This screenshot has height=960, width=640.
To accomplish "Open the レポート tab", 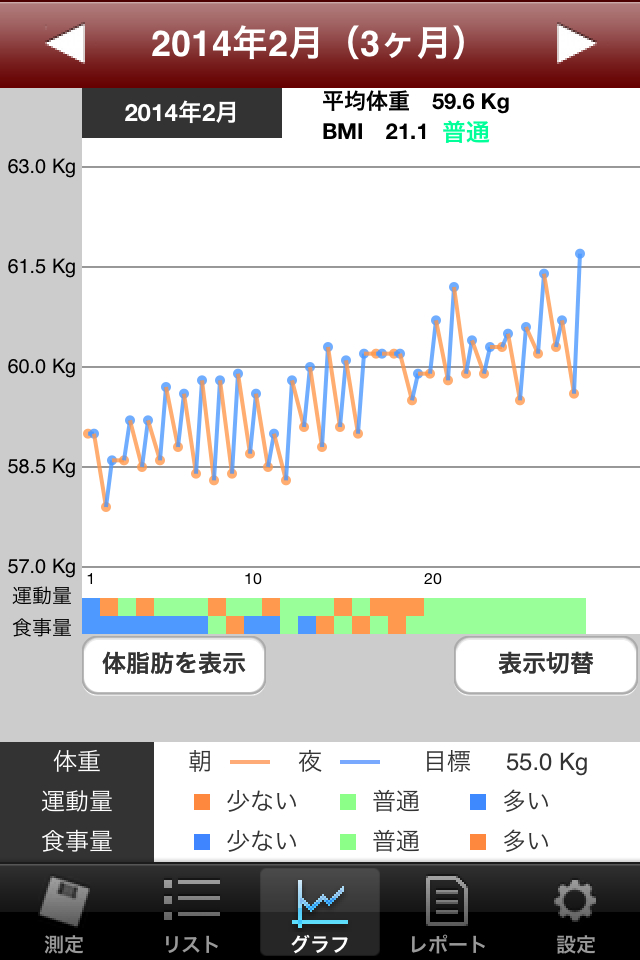I will pos(448,912).
